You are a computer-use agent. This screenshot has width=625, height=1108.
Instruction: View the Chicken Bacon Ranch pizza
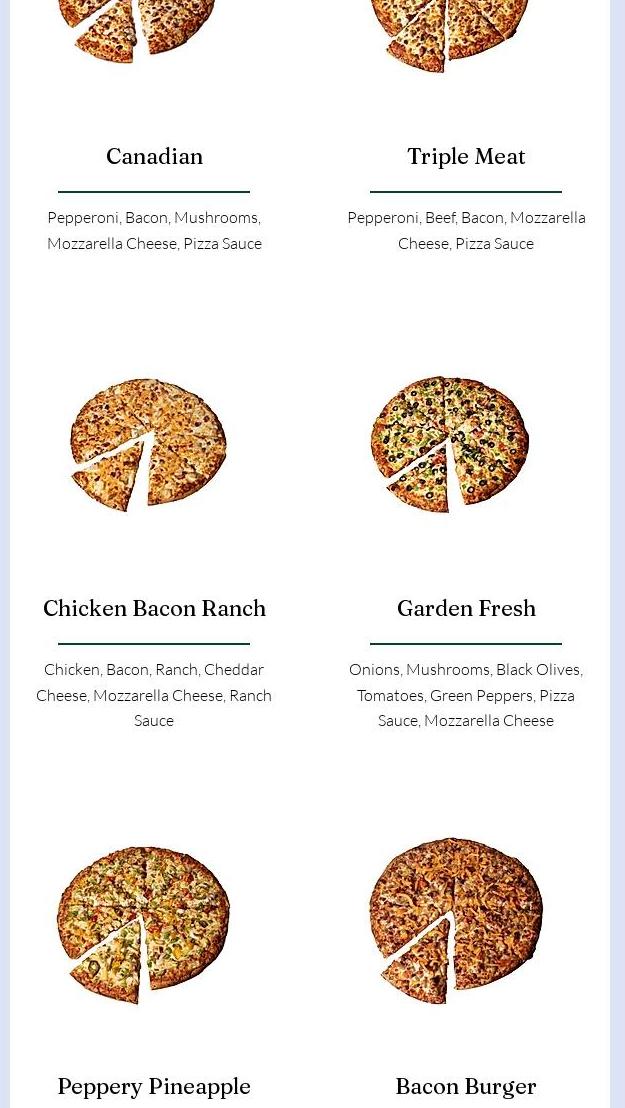click(x=154, y=608)
